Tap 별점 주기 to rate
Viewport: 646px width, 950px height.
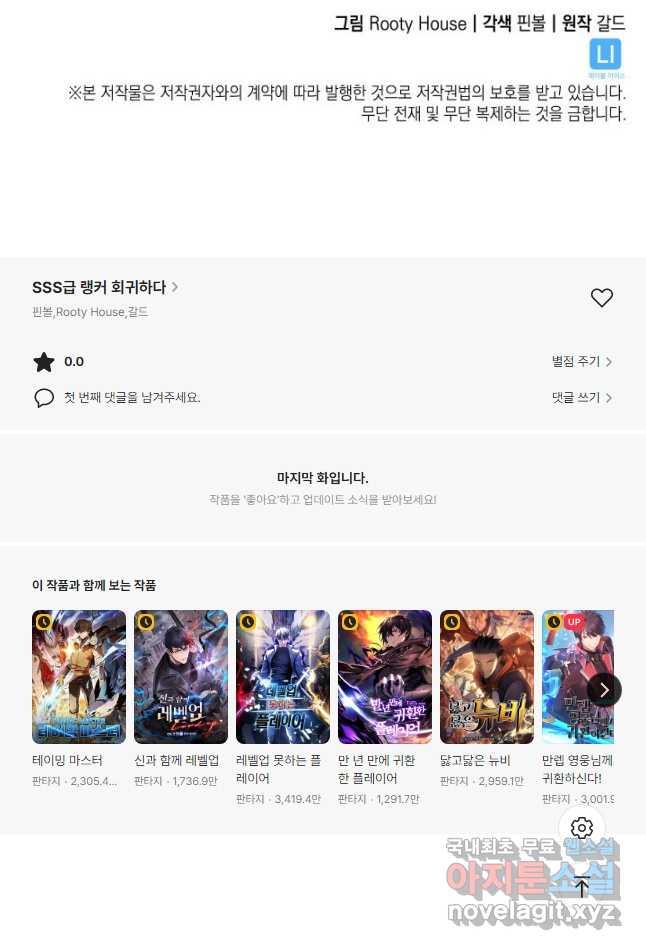(582, 362)
